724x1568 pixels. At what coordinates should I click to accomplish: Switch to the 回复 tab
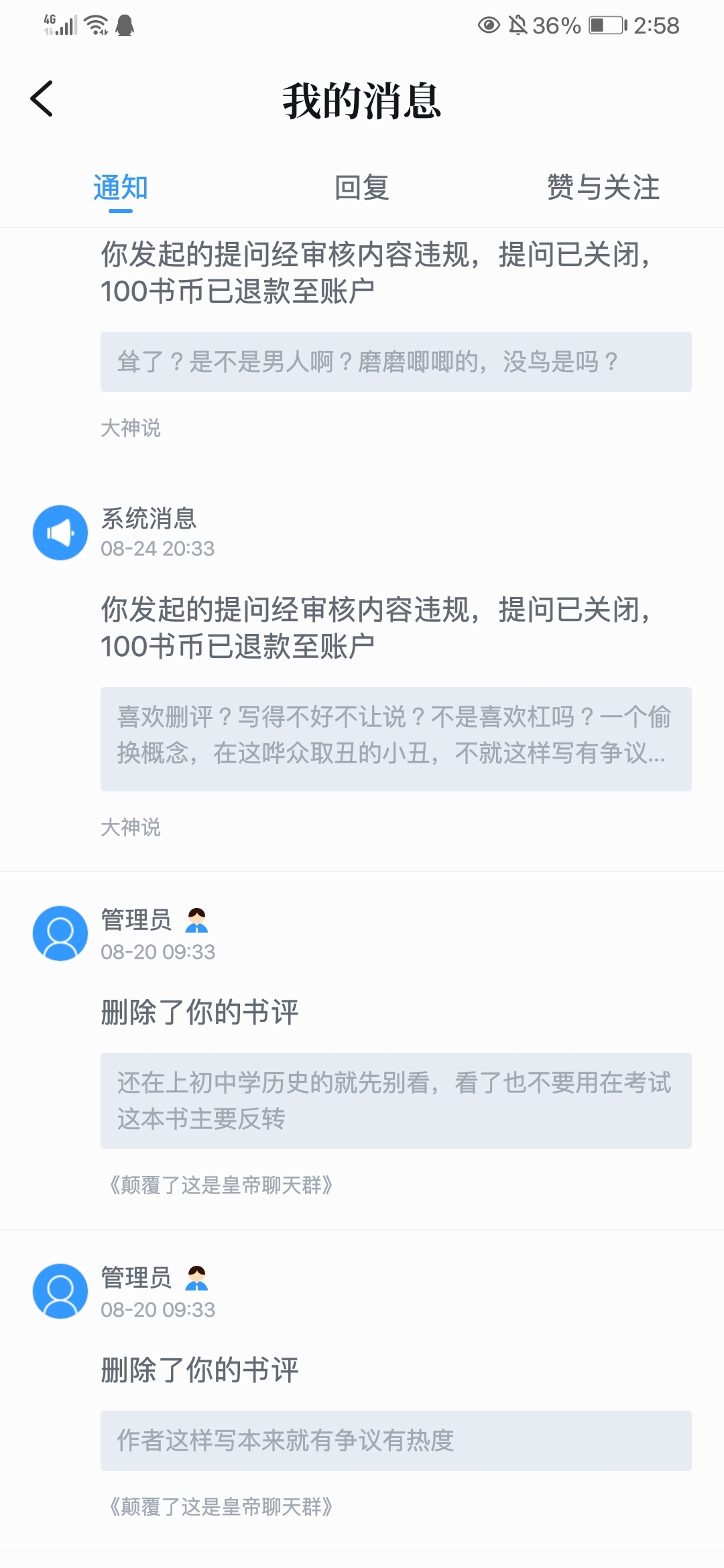(362, 188)
